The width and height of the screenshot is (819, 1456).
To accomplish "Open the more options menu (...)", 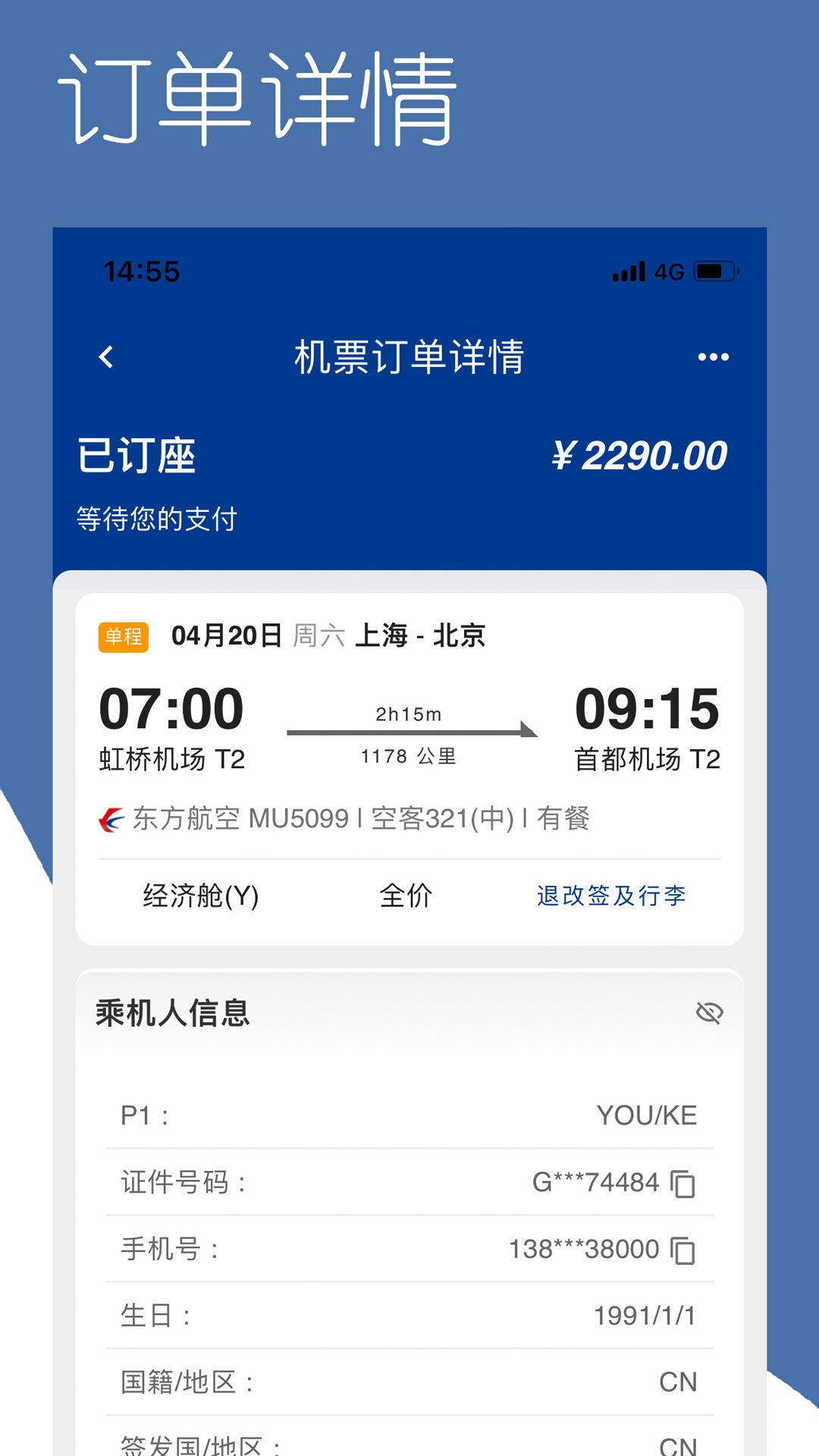I will tap(713, 356).
